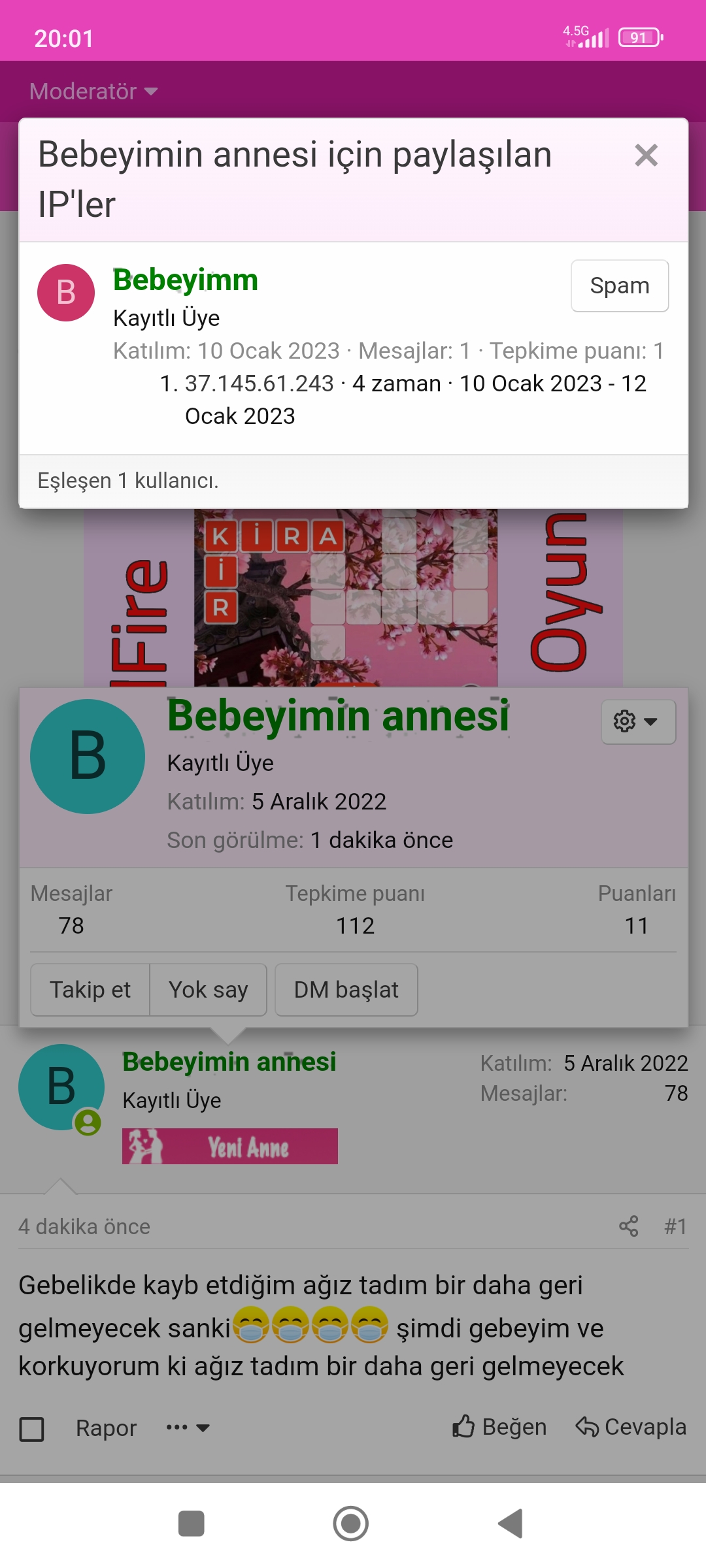
Task: Mark Bebeyimm as Spam
Action: pos(619,286)
